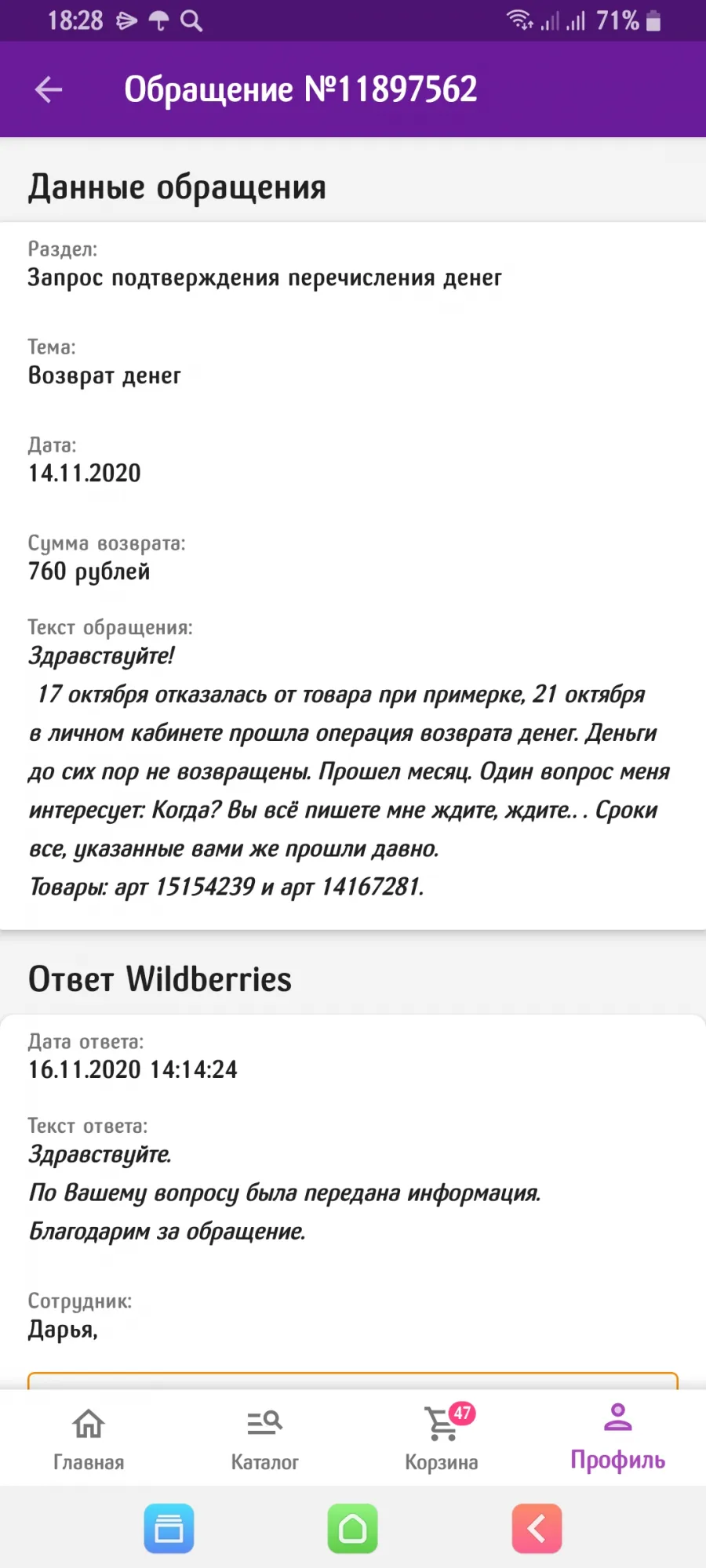Open the Корзина with 47 items
The height and width of the screenshot is (1568, 706).
(x=442, y=1439)
